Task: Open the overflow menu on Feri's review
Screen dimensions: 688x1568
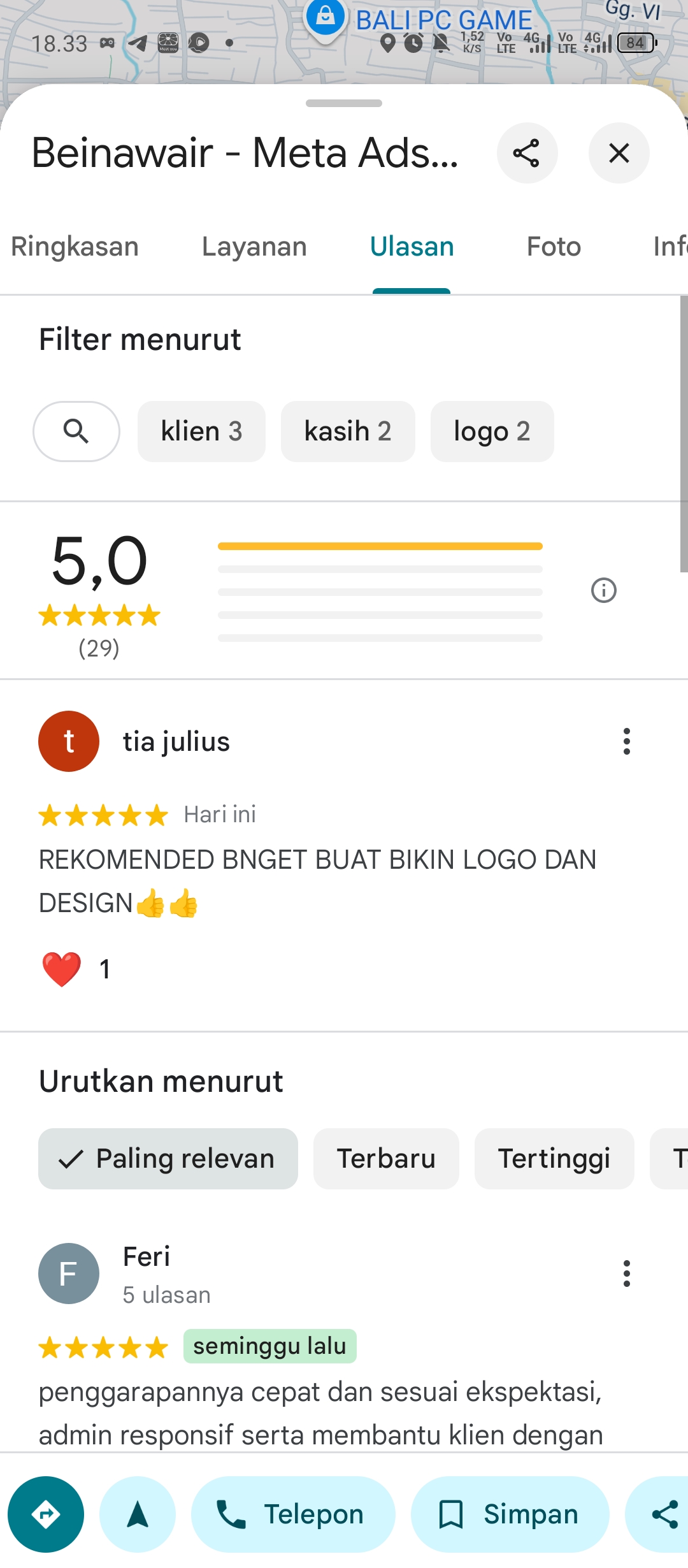Action: [x=627, y=1274]
